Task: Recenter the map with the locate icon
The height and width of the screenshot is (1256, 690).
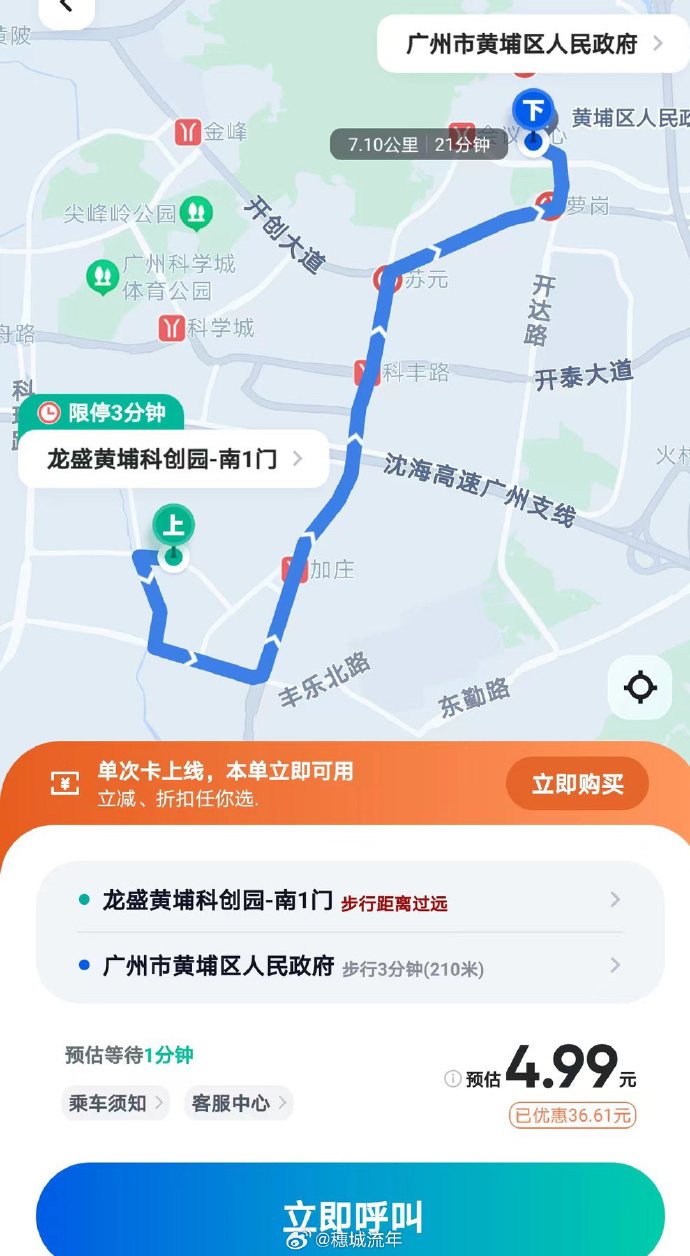Action: (x=640, y=687)
